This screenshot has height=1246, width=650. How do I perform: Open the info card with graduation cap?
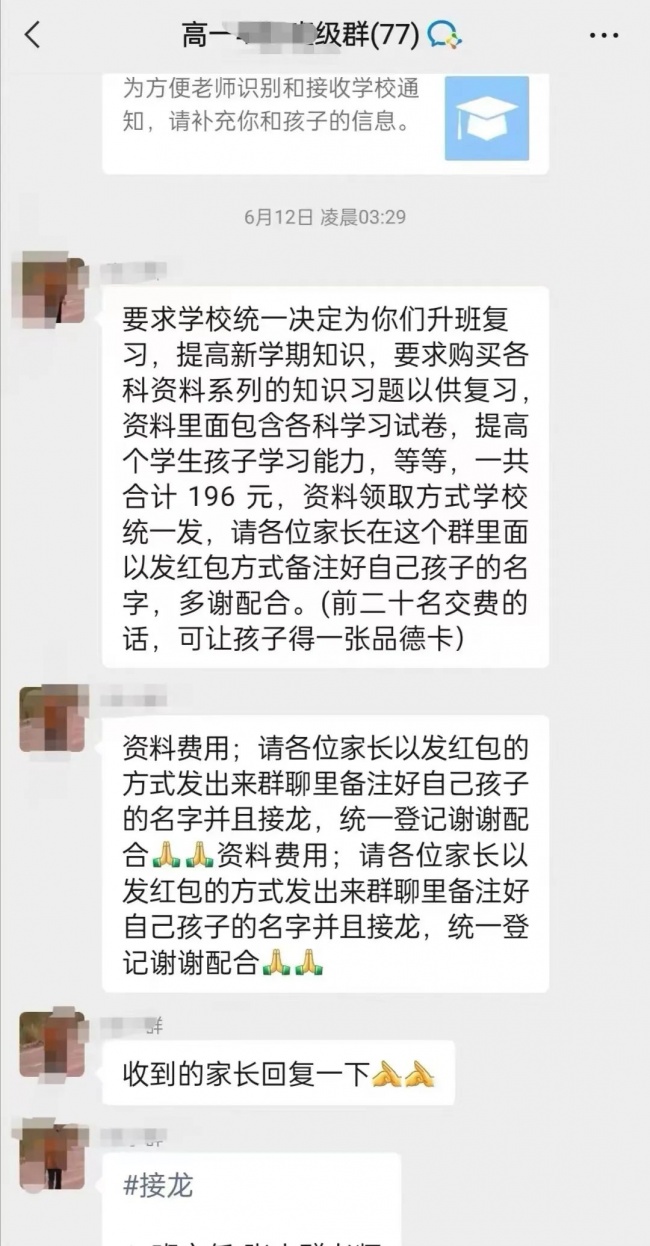pyautogui.click(x=325, y=120)
